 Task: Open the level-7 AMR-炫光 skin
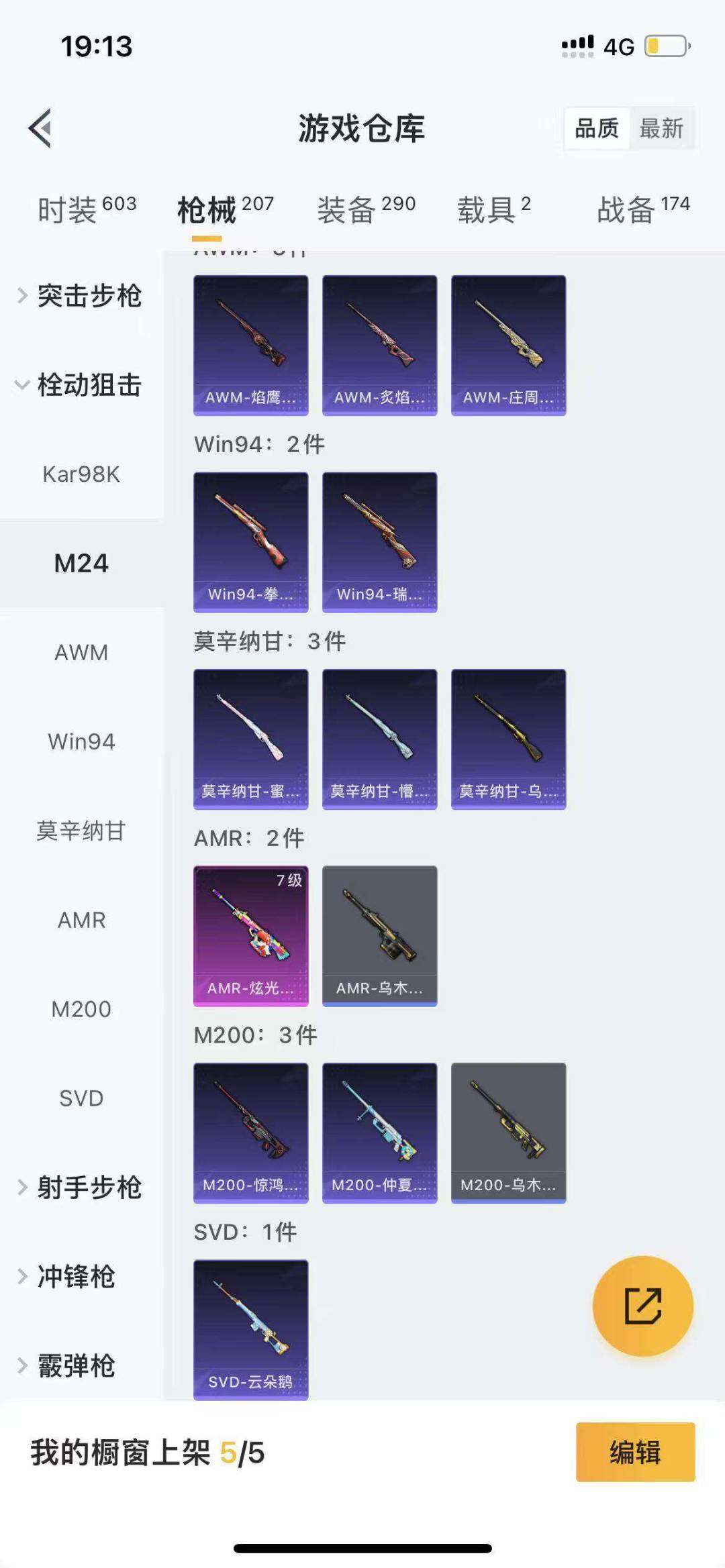250,935
